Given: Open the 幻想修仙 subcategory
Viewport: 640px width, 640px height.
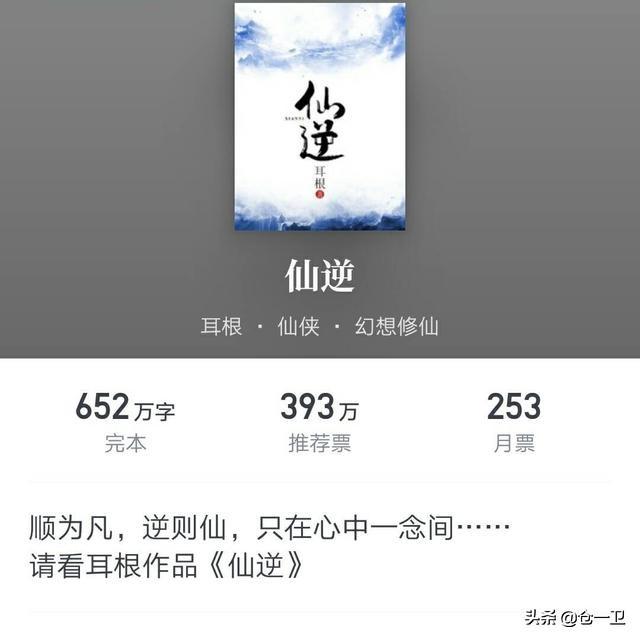Looking at the screenshot, I should point(396,327).
